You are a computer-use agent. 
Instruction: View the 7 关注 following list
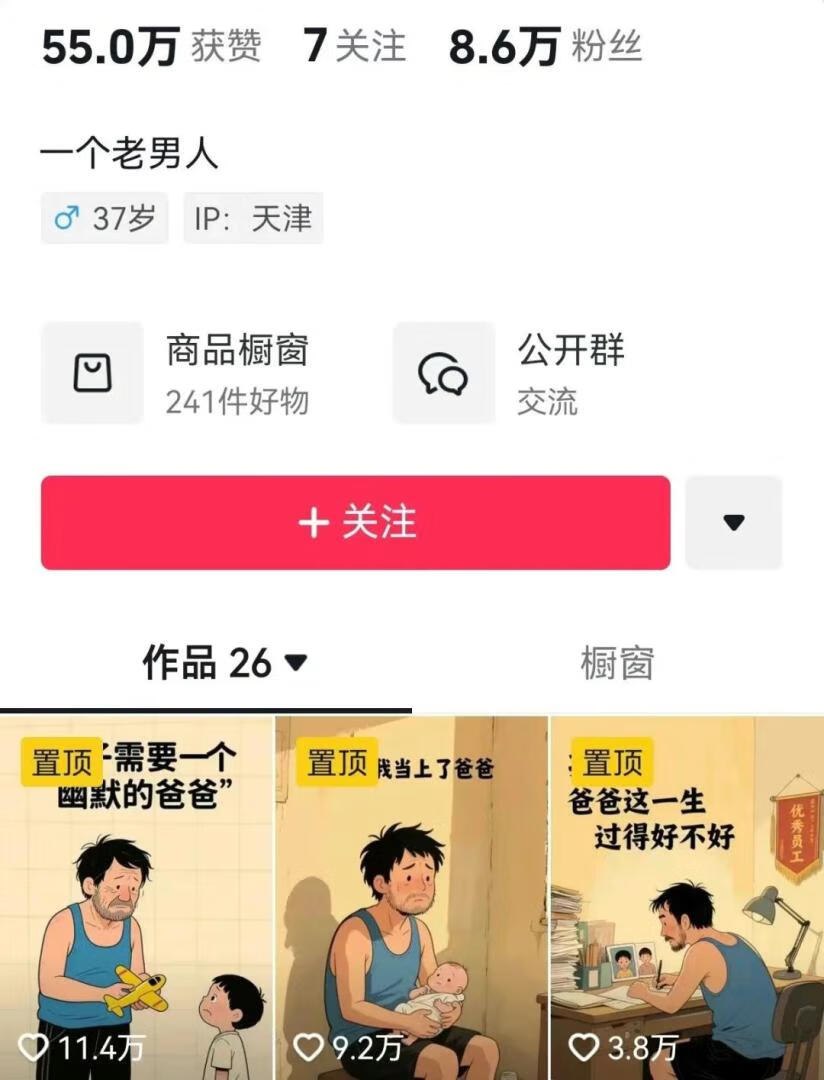tap(355, 47)
